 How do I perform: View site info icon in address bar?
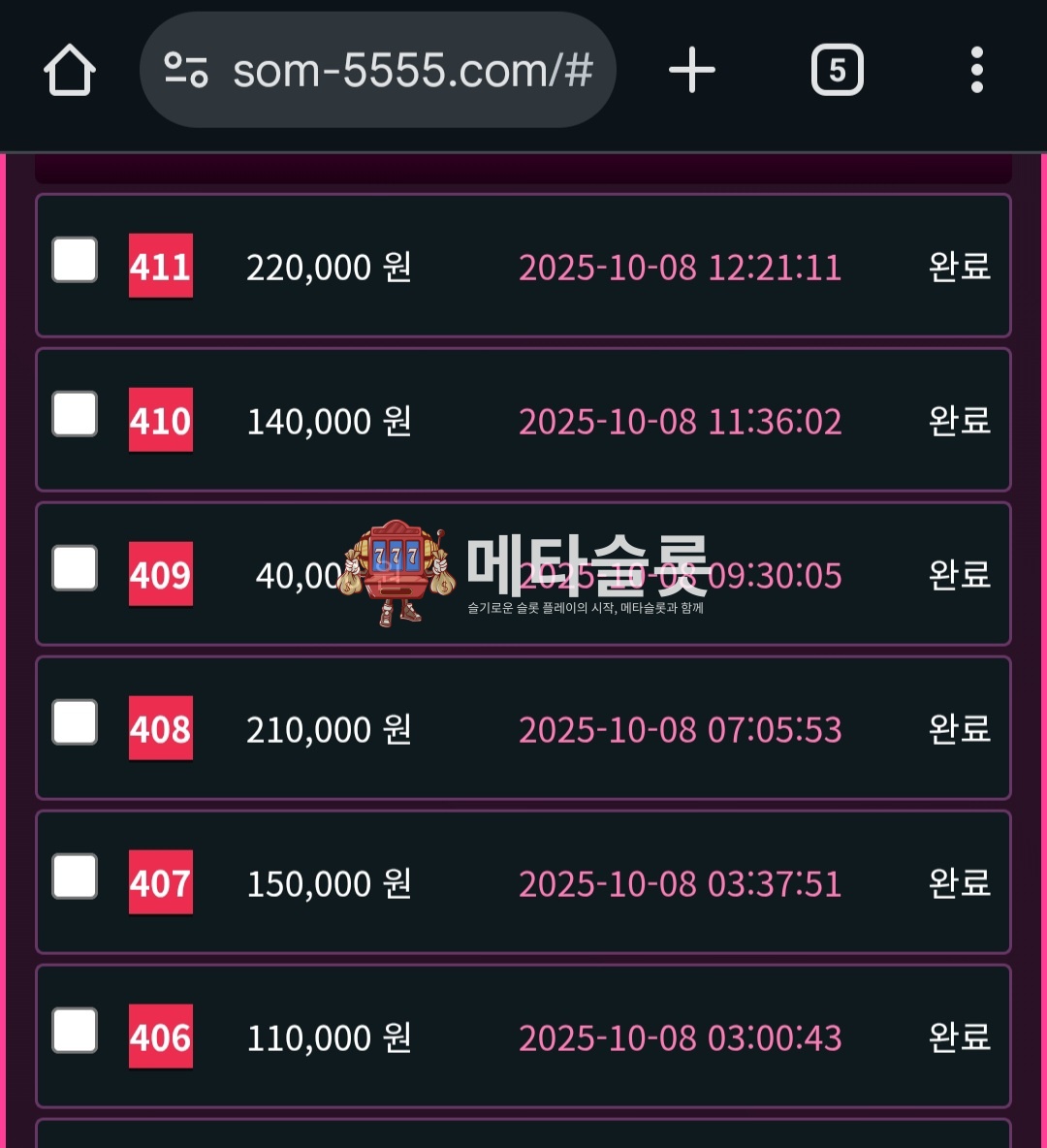point(186,71)
